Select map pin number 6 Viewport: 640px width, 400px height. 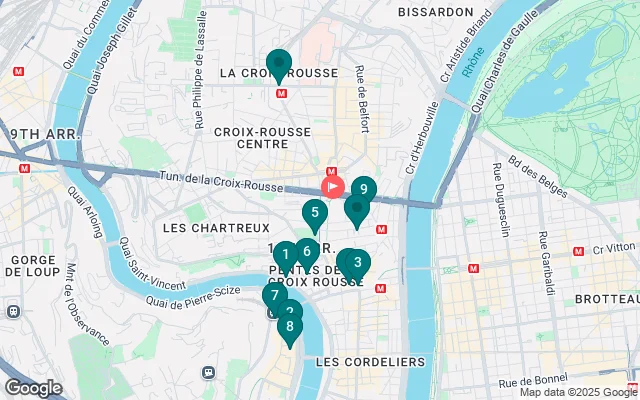[x=307, y=250]
